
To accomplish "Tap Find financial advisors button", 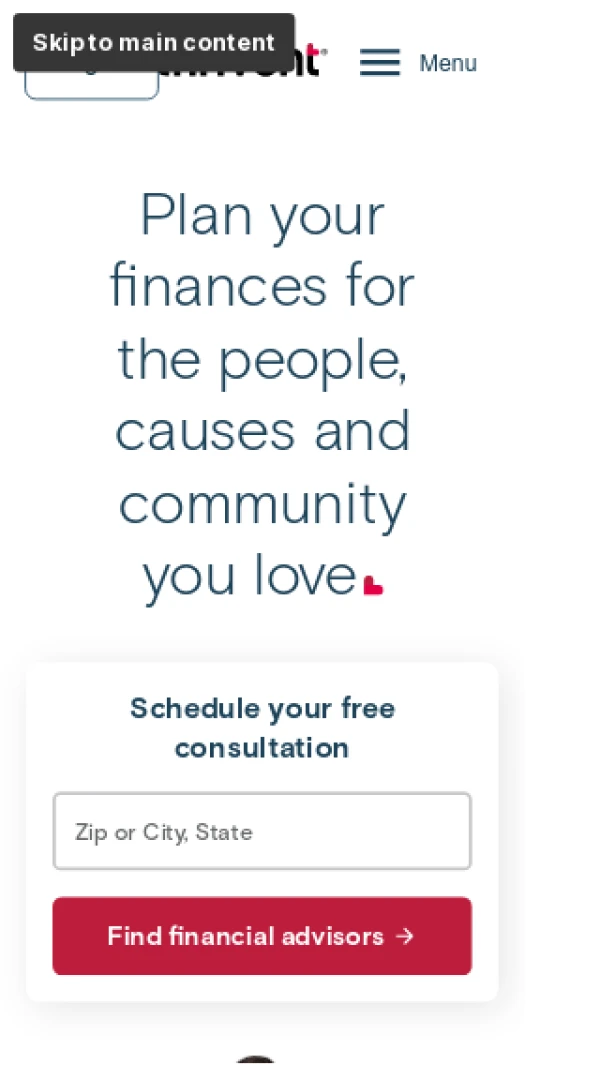I will pos(262,936).
